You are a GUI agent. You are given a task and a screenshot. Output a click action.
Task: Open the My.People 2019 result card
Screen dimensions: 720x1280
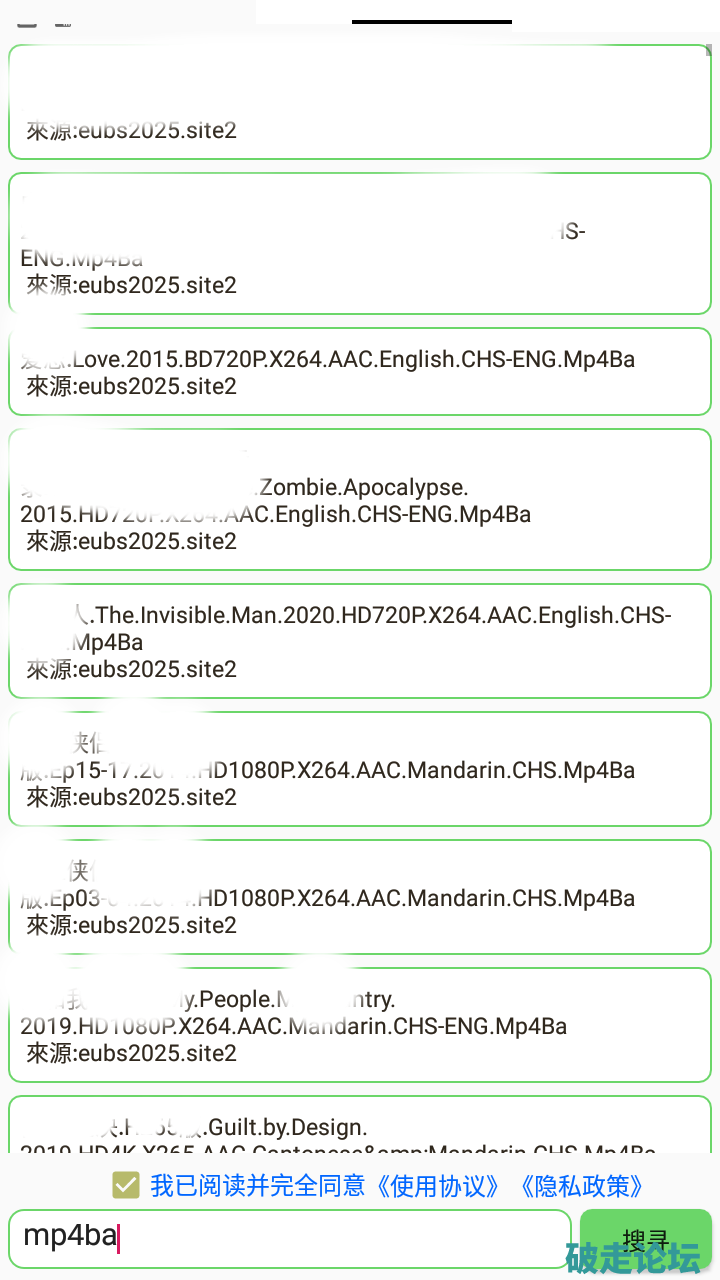click(x=360, y=1026)
